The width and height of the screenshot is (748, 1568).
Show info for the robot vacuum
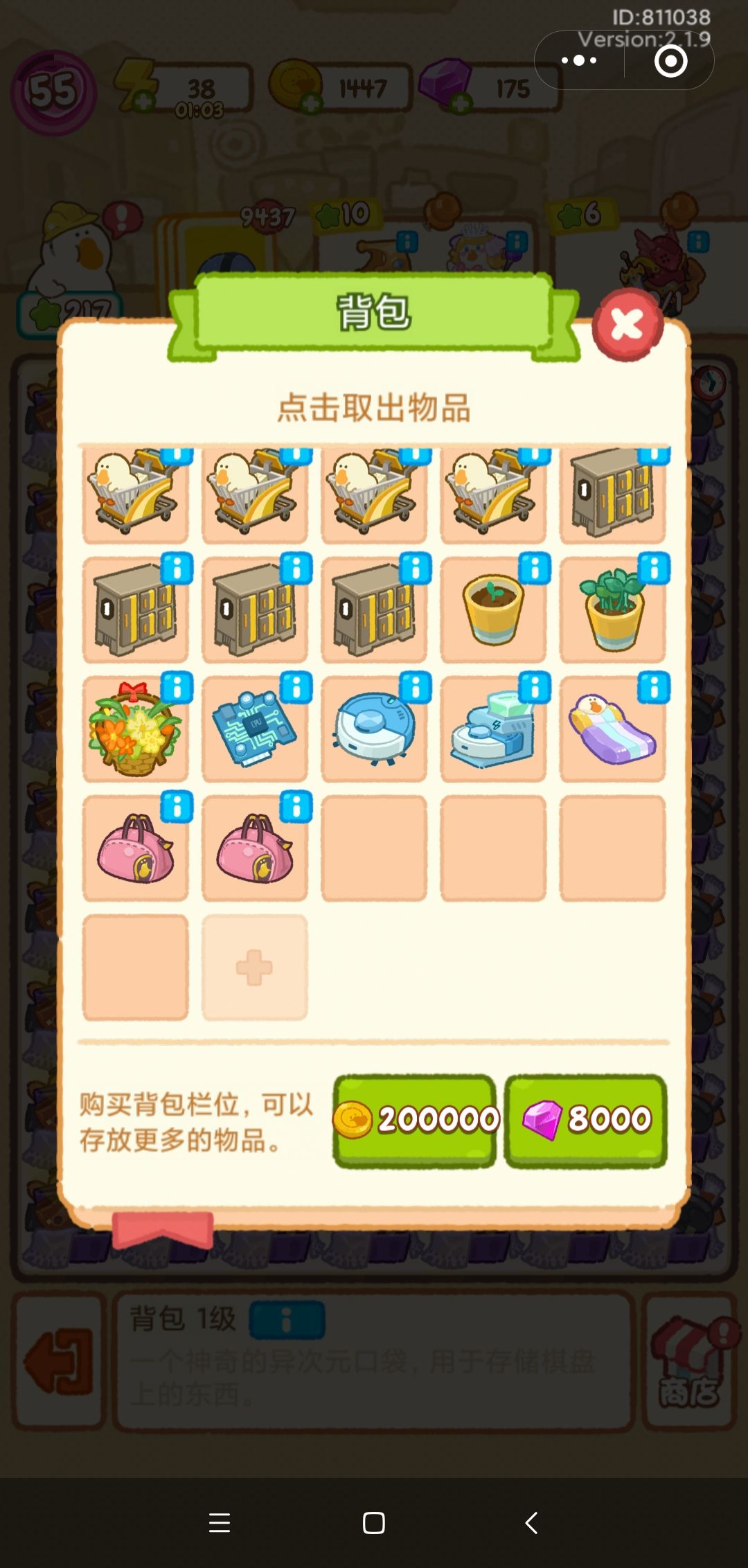point(416,688)
